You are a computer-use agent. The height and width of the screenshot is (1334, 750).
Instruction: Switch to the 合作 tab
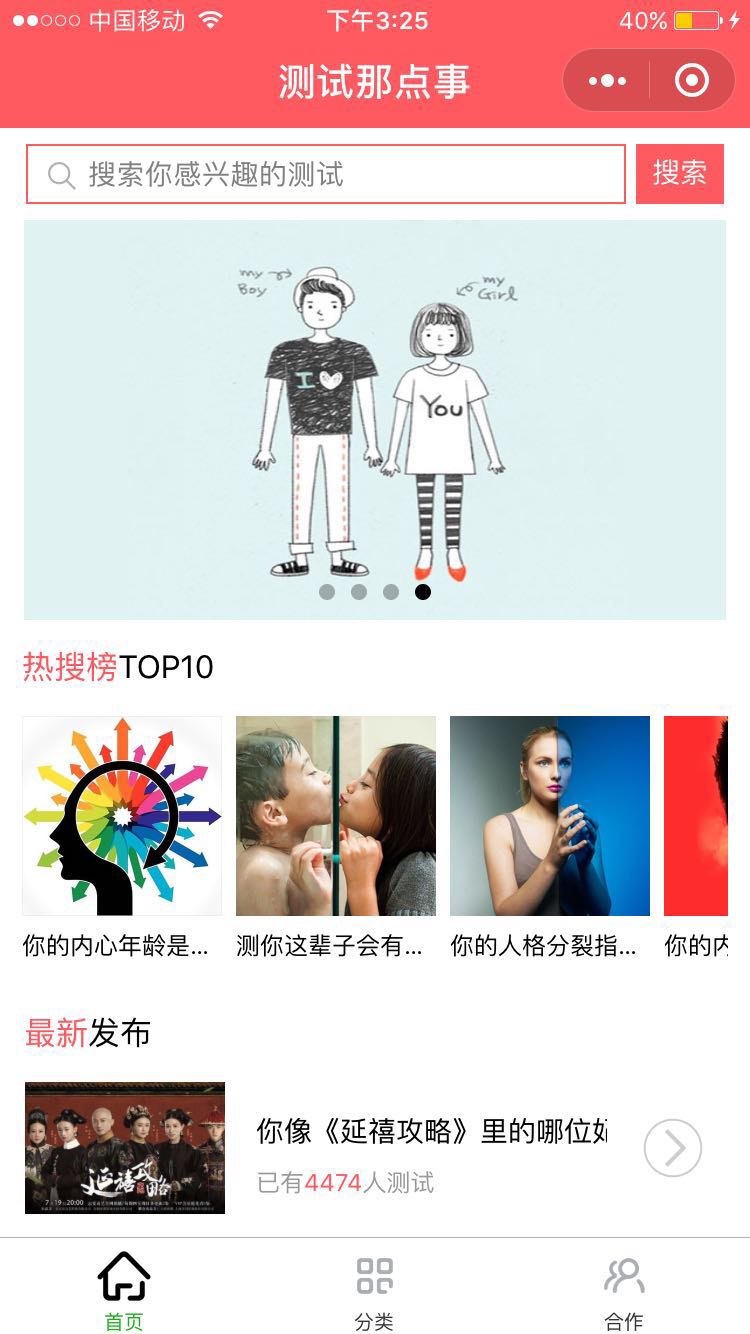pos(624,1290)
